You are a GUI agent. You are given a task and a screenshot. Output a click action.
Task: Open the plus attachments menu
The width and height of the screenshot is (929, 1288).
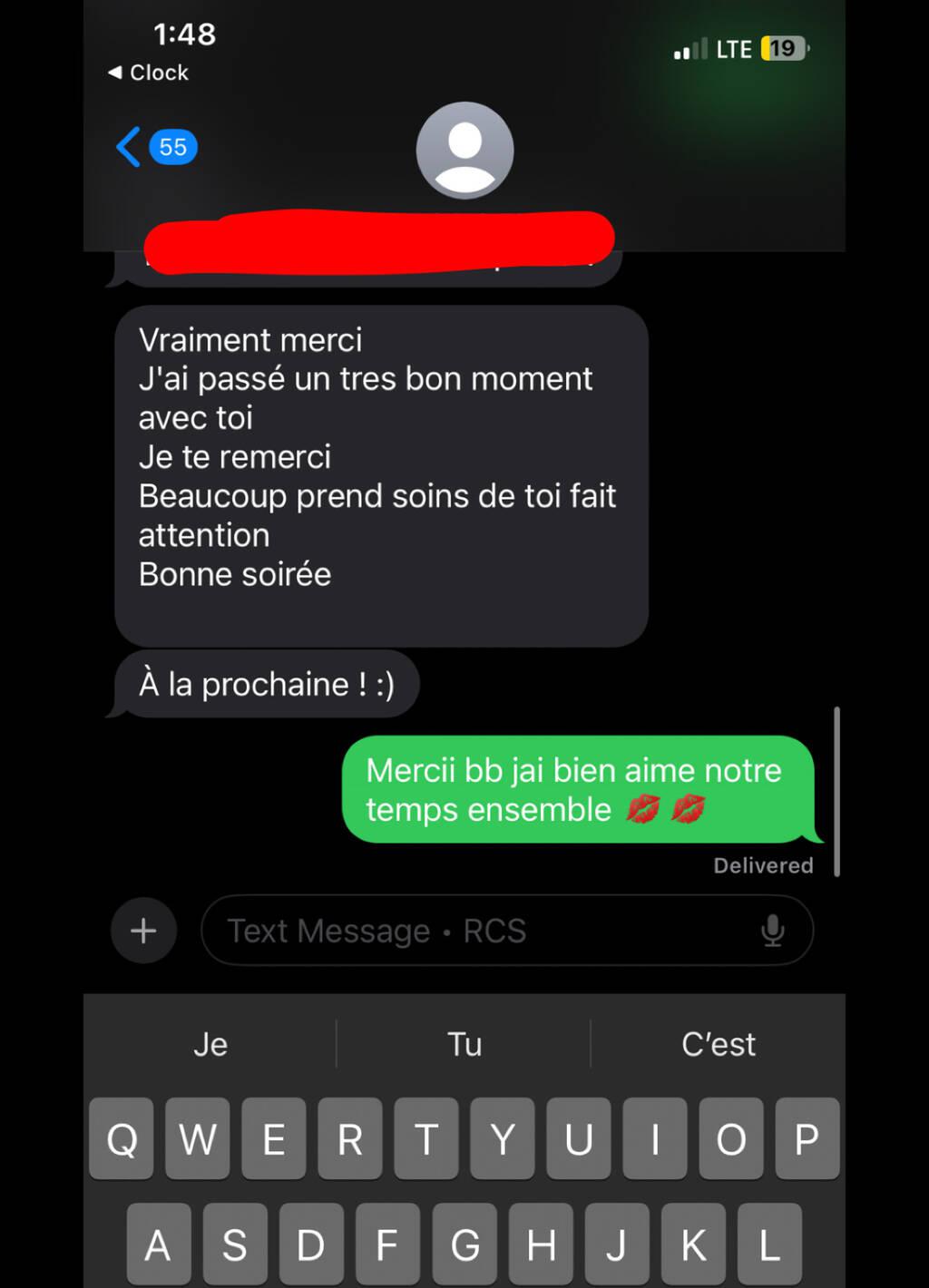(143, 931)
